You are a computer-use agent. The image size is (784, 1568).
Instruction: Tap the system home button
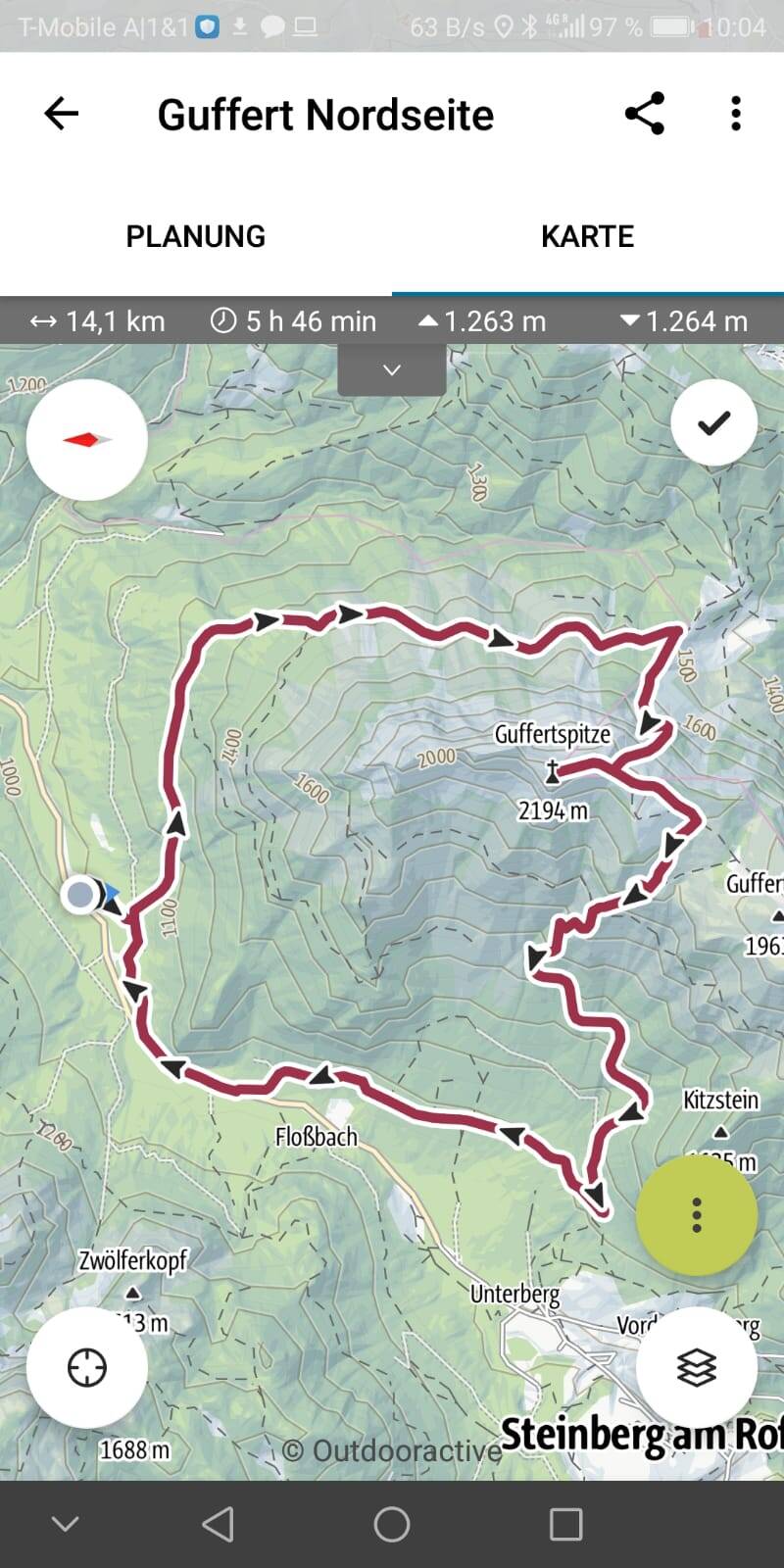click(x=392, y=1524)
